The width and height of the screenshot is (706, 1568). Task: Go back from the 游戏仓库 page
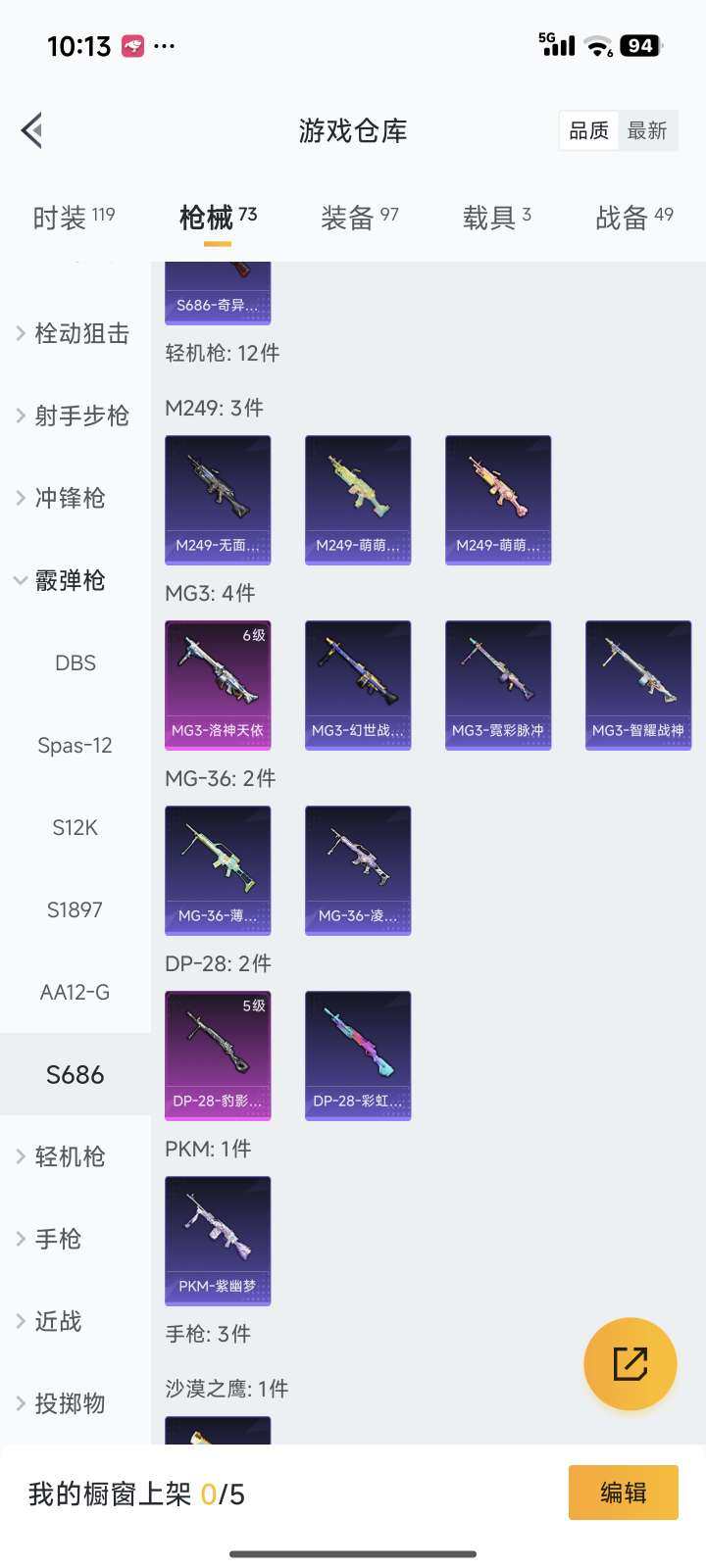(32, 130)
